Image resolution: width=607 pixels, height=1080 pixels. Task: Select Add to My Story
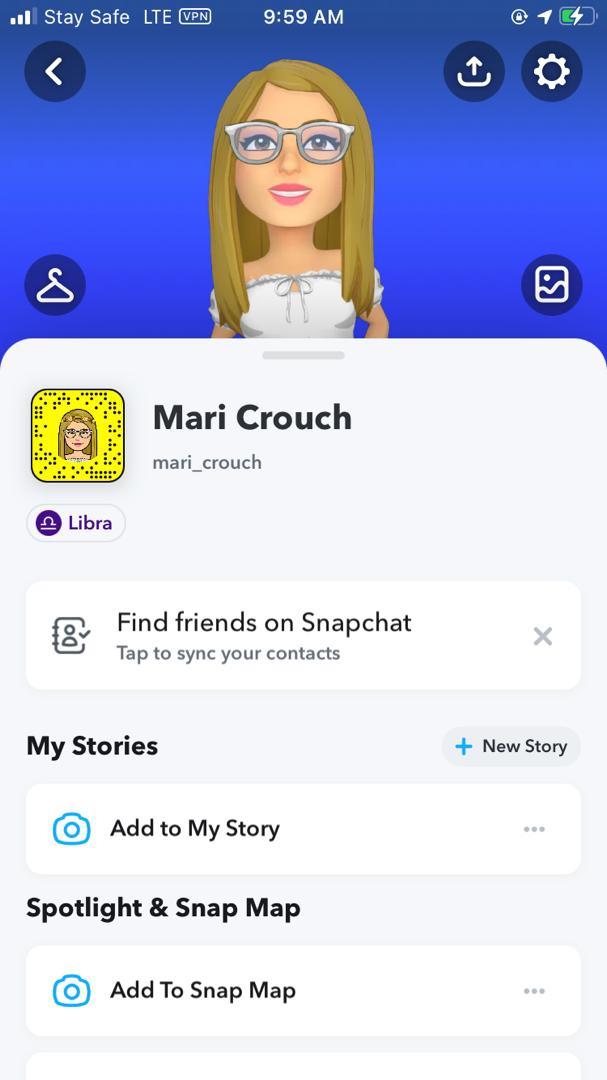click(195, 829)
